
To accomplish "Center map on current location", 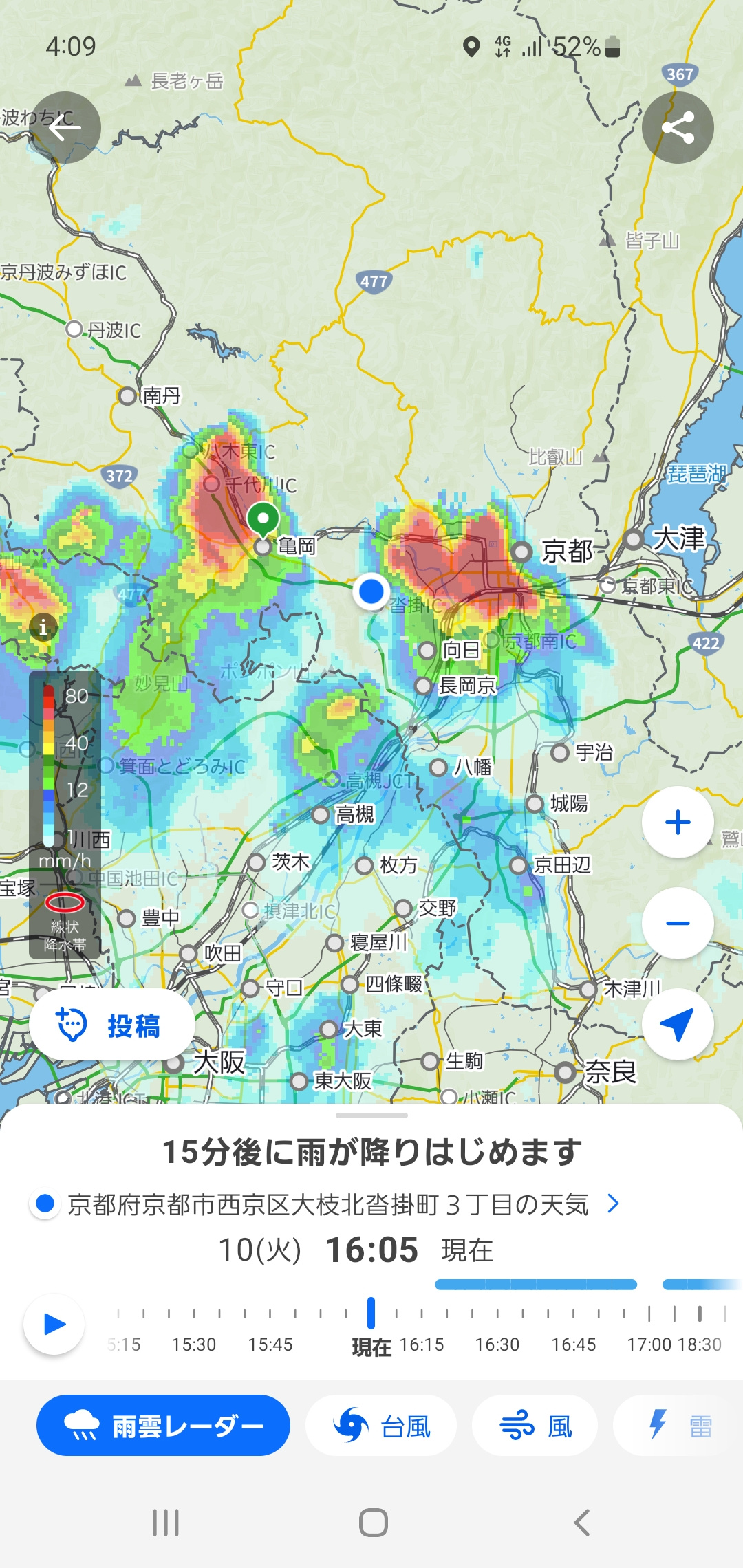I will coord(678,1024).
